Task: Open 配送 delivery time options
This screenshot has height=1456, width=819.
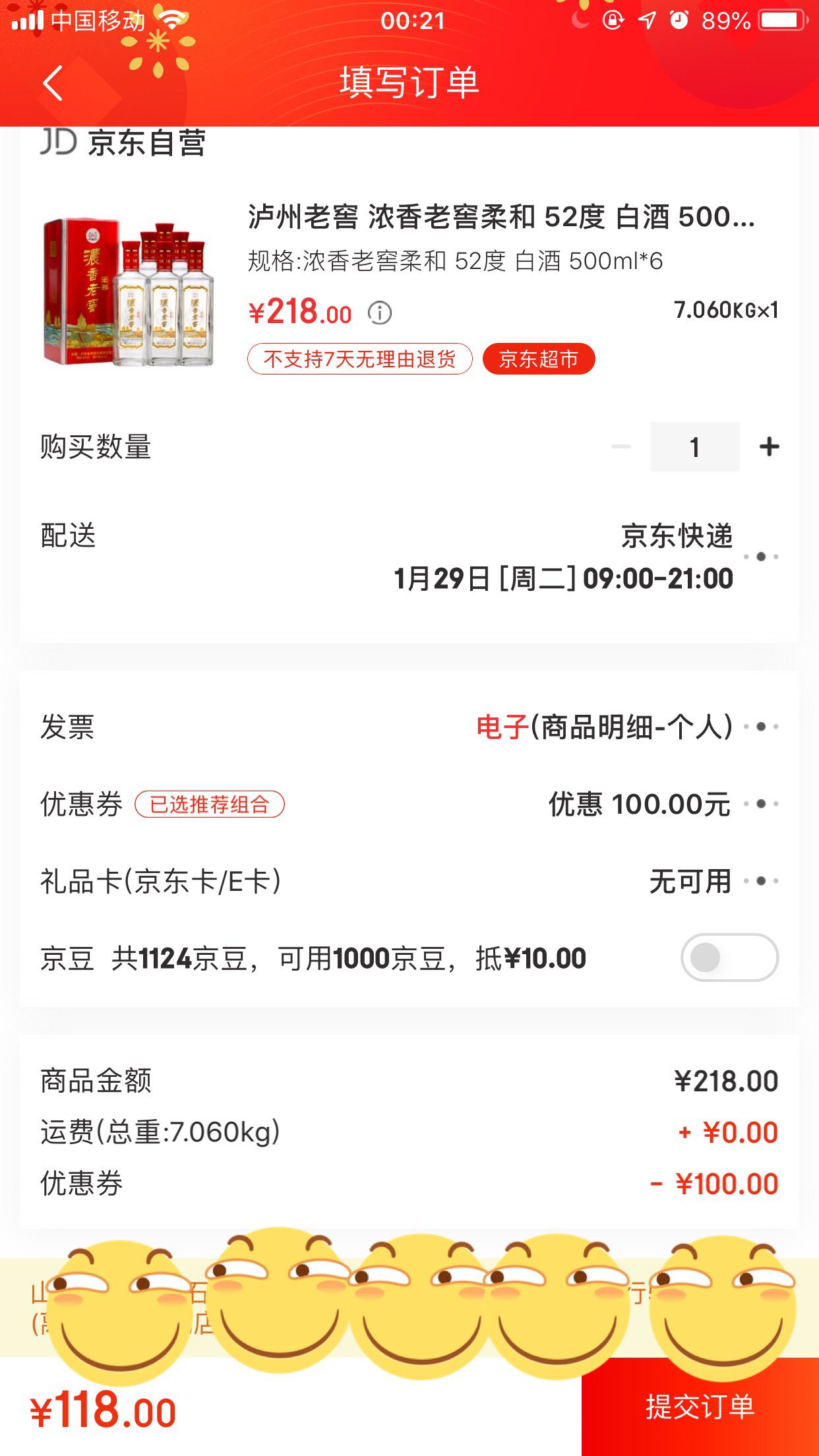Action: pos(760,557)
